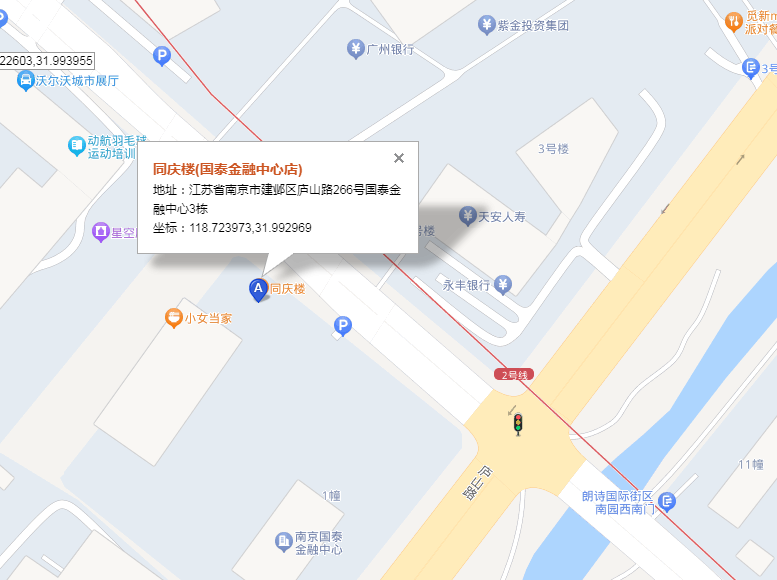
Task: Open 动航羽毛球运动培训 map point
Action: [x=76, y=146]
